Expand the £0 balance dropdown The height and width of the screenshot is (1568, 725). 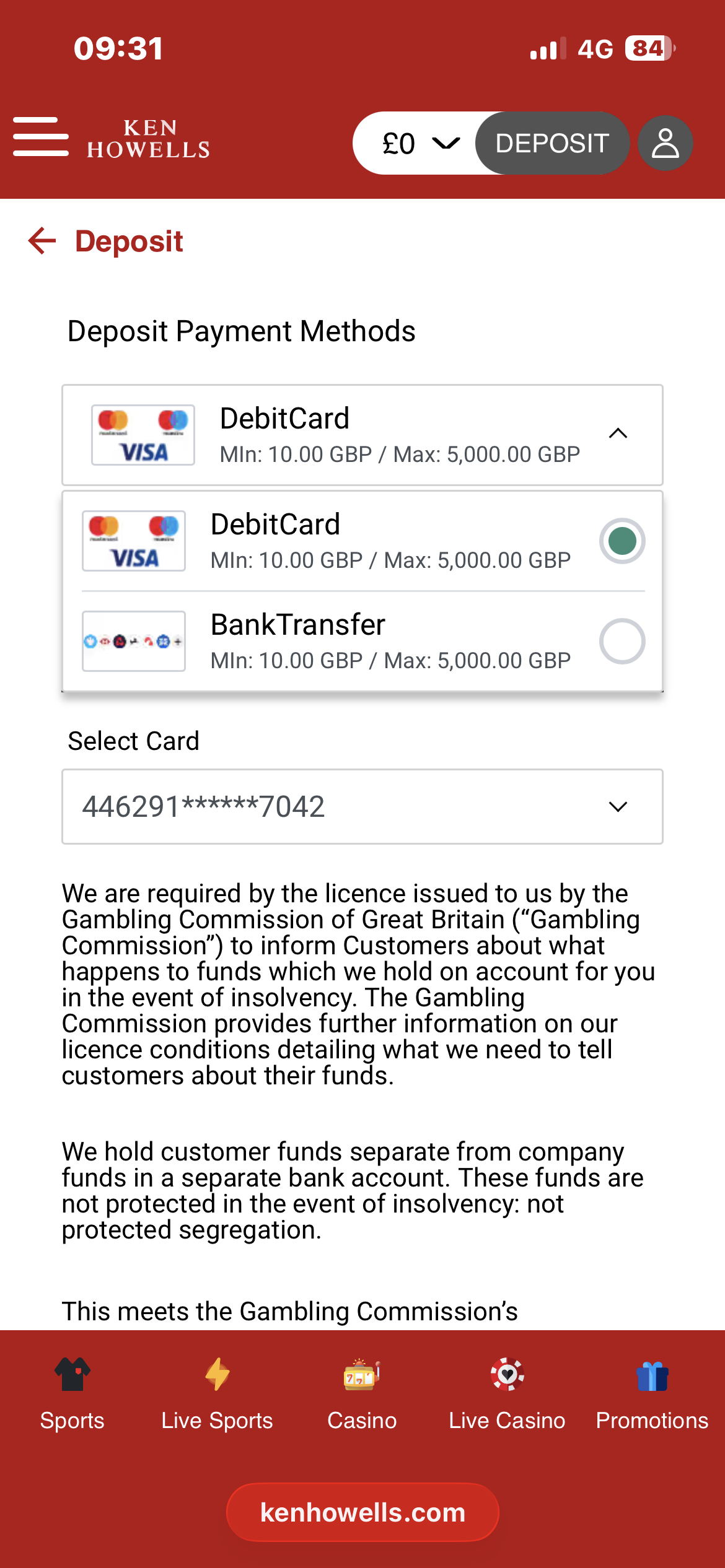click(x=419, y=144)
